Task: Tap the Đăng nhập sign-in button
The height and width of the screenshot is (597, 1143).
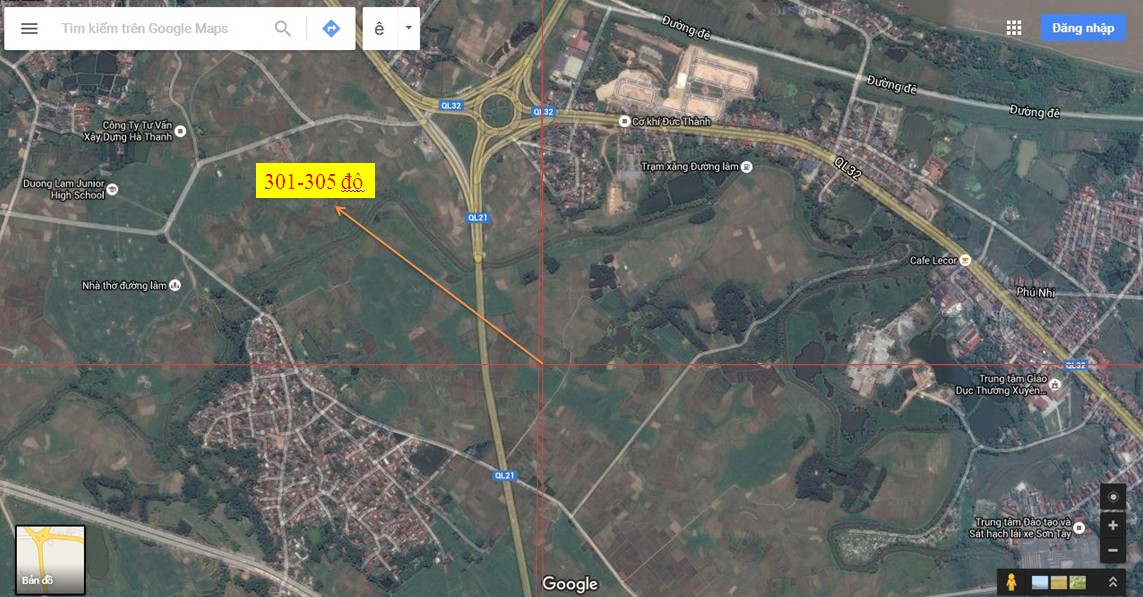Action: 1082,28
